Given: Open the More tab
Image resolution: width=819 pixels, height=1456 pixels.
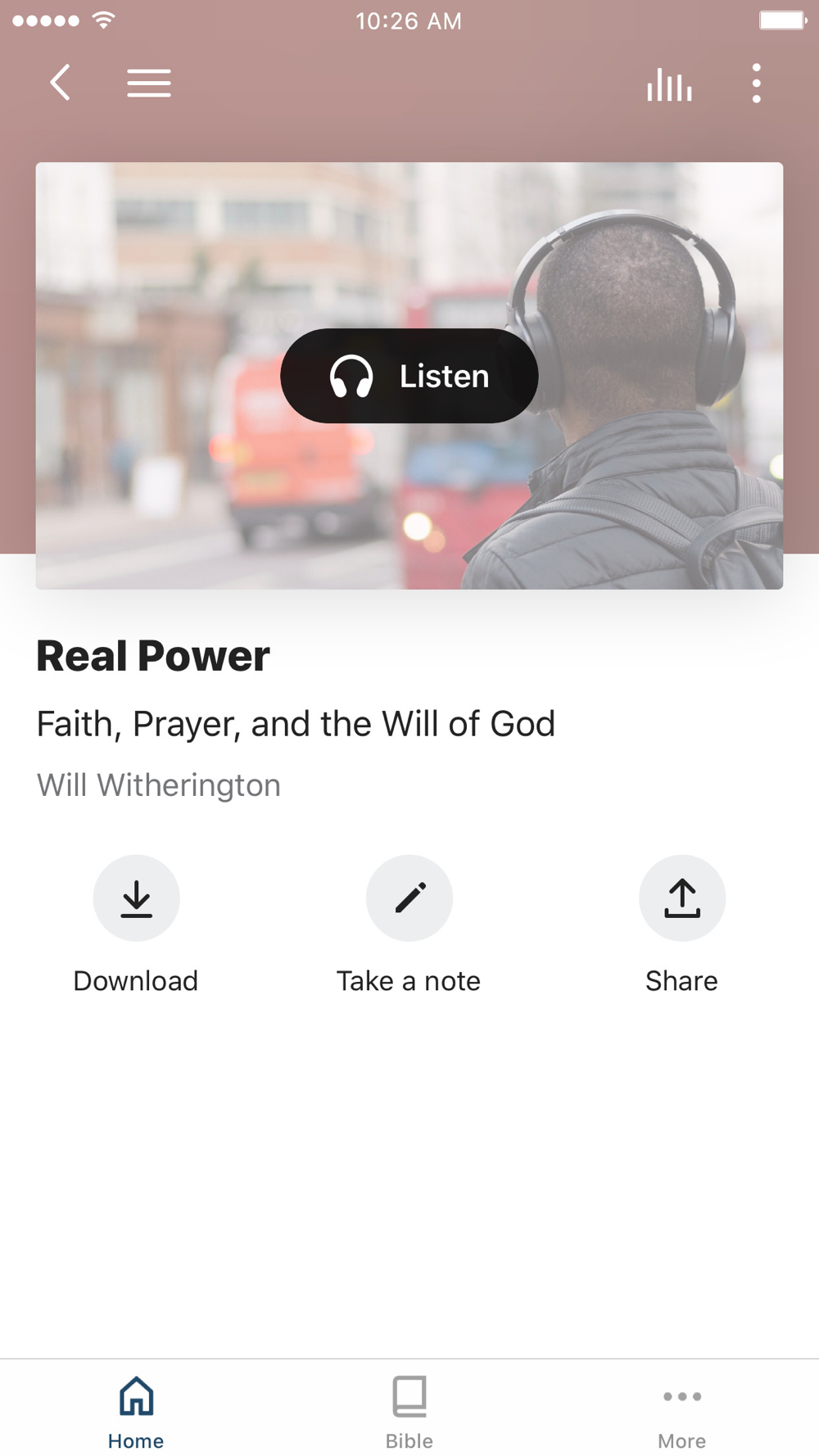Looking at the screenshot, I should 681,1410.
